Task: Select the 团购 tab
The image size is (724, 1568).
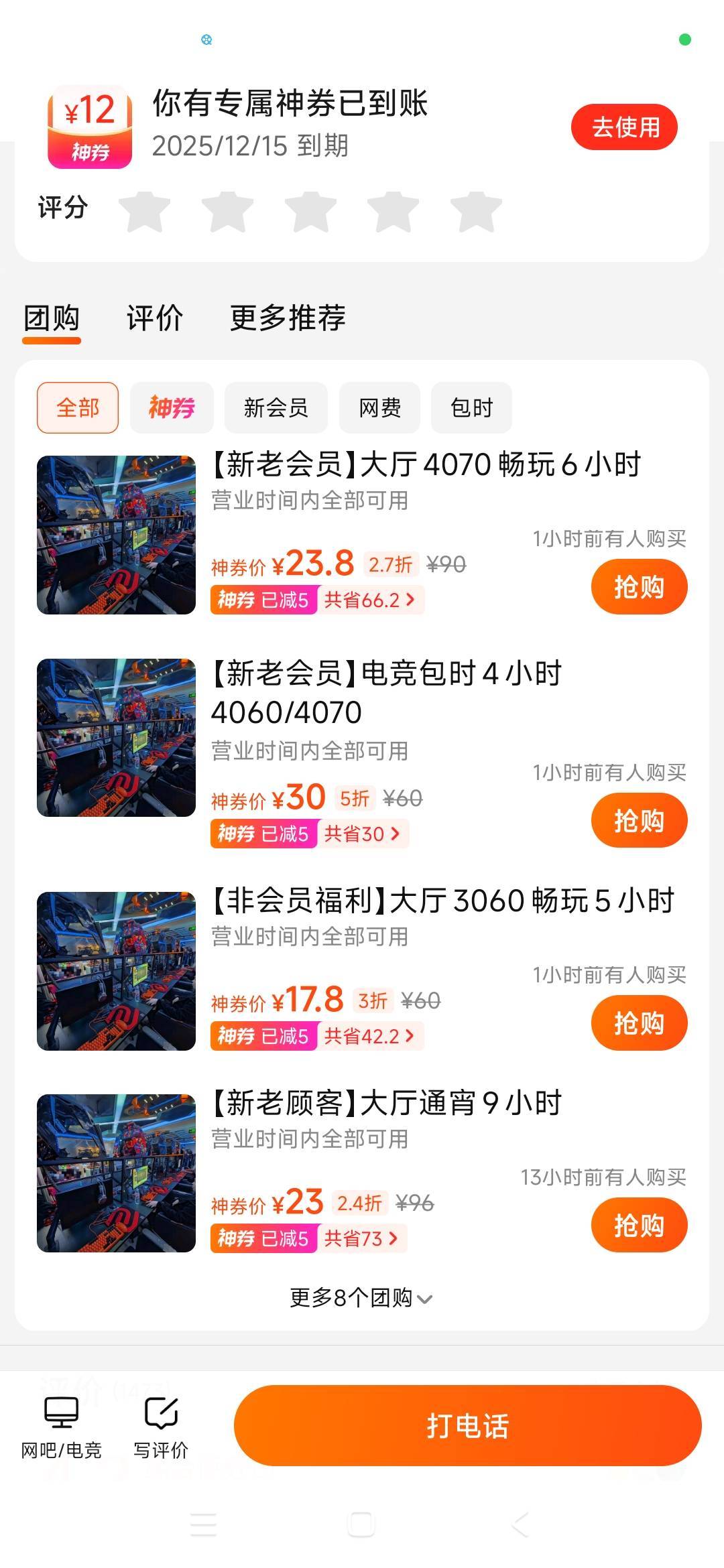Action: (x=52, y=318)
